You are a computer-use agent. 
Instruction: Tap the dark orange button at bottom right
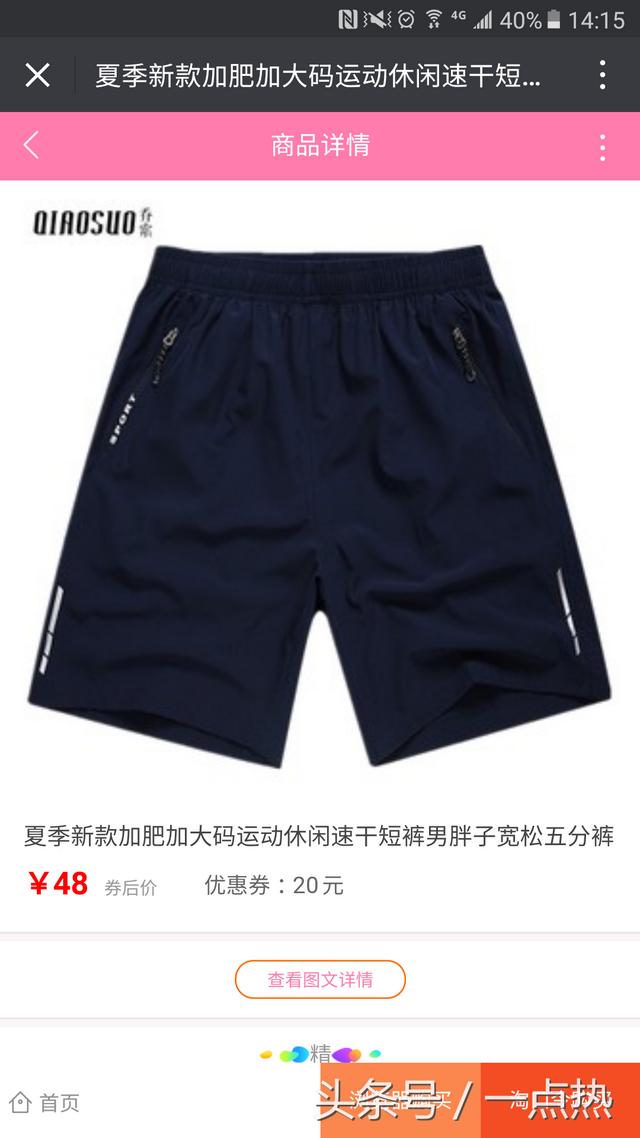pos(560,1101)
